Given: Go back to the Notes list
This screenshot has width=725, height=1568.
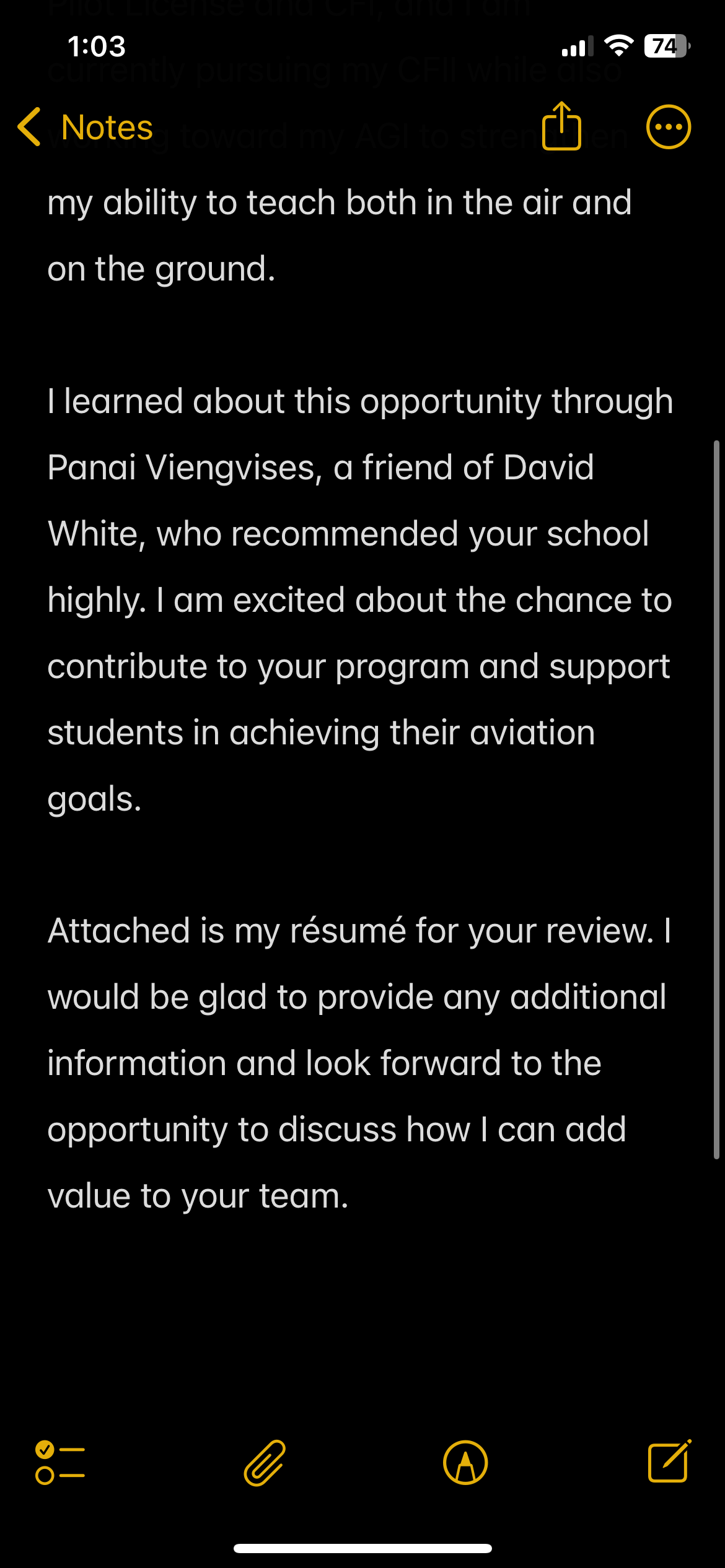Looking at the screenshot, I should click(x=86, y=128).
